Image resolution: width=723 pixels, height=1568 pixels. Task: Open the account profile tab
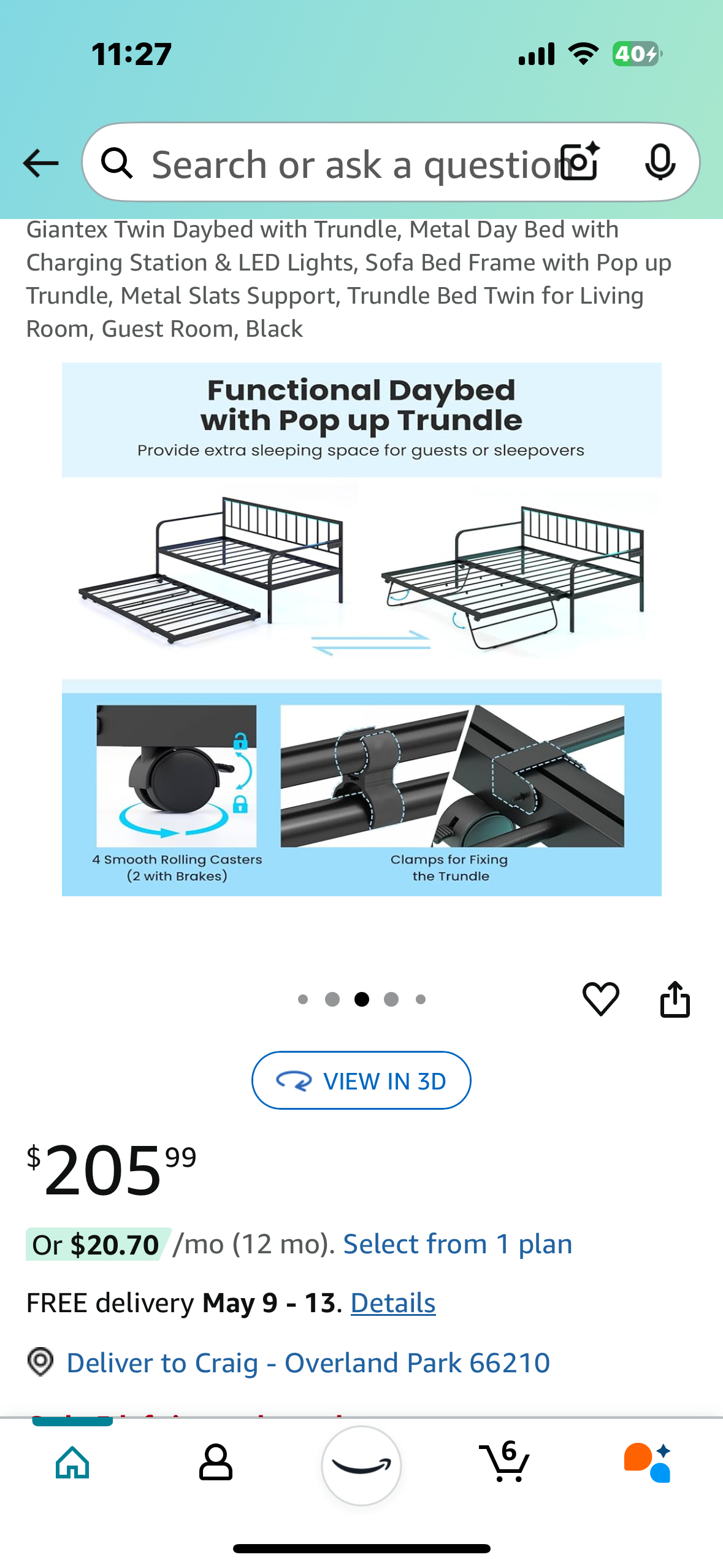point(216,1462)
